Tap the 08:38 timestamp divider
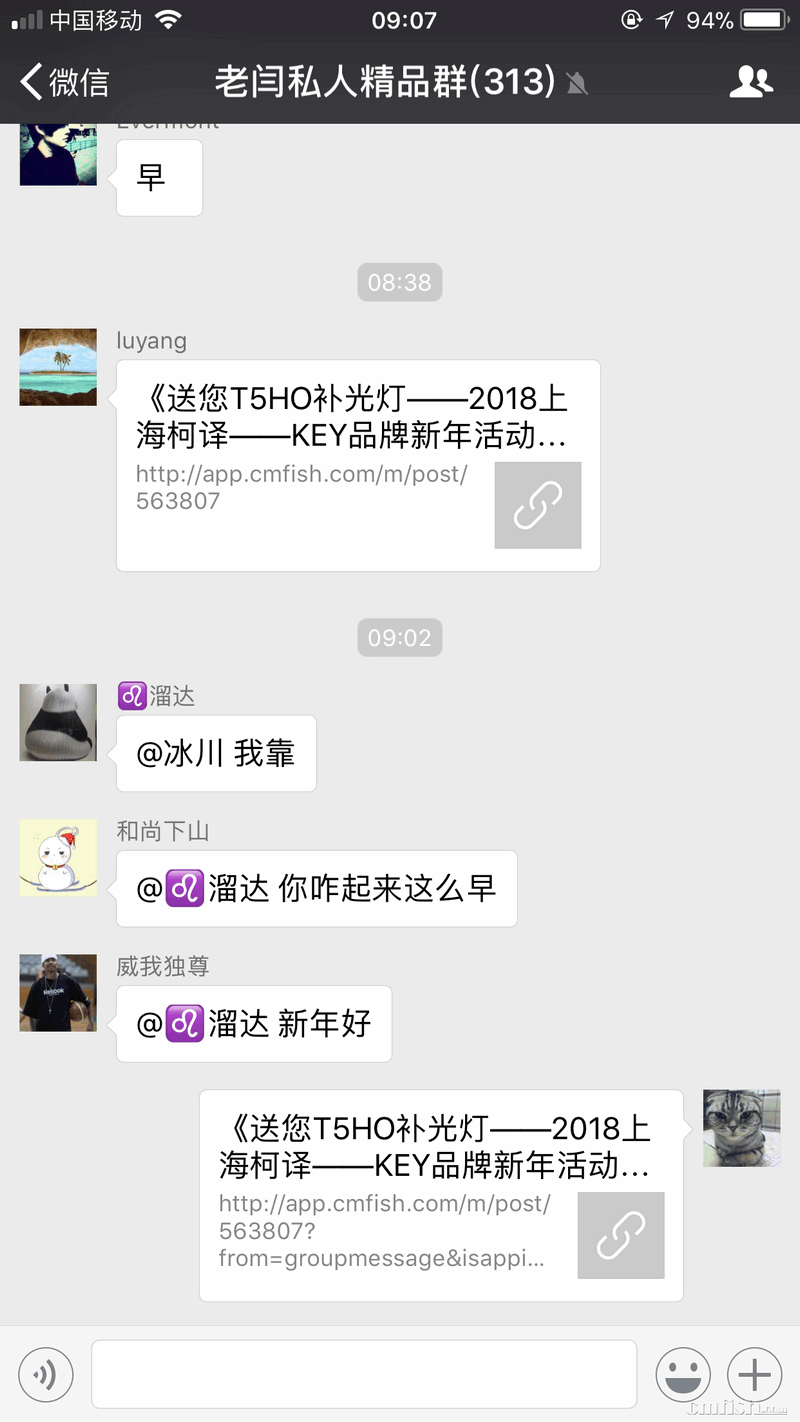Screen dimensions: 800x1422 tap(400, 282)
